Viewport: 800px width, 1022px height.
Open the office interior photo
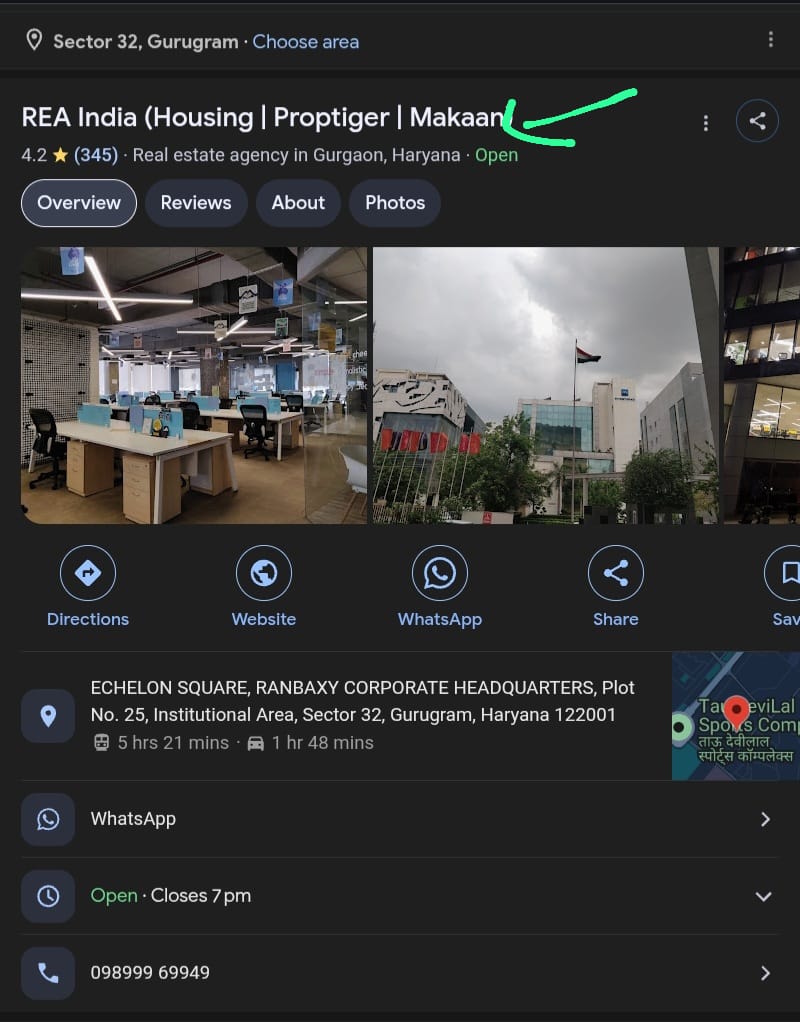(x=194, y=385)
